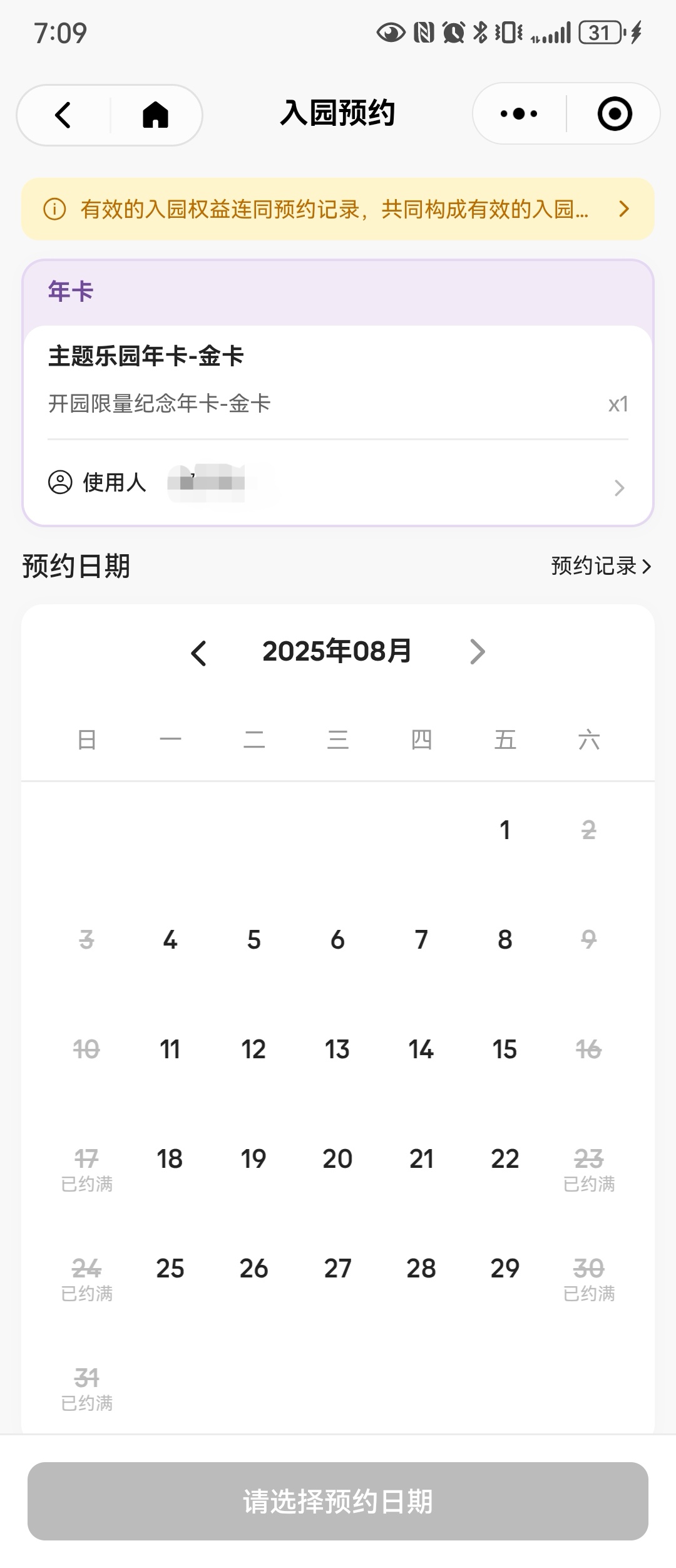Viewport: 676px width, 1568px height.
Task: Select August 25 on the calendar
Action: point(170,1269)
